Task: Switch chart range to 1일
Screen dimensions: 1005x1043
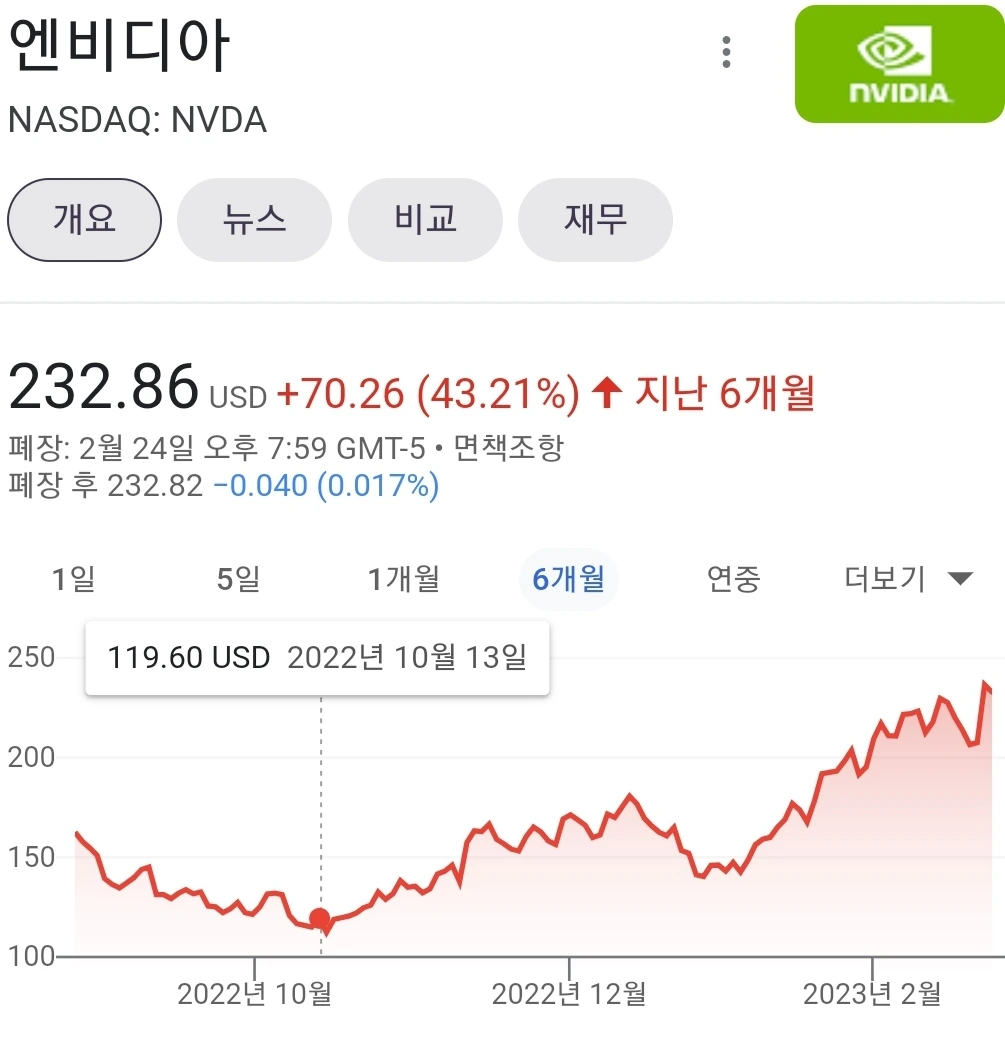Action: [74, 579]
